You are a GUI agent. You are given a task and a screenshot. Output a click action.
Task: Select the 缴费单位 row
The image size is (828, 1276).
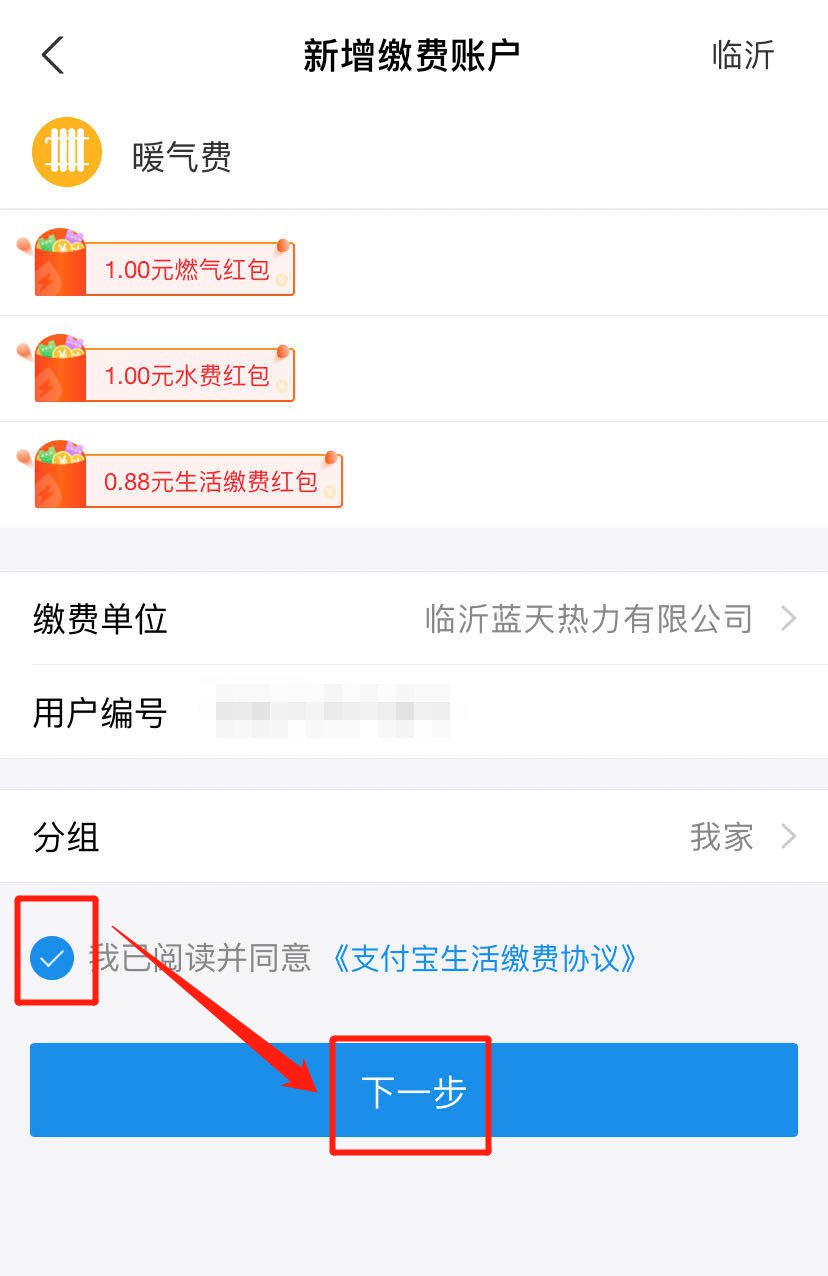(x=414, y=619)
